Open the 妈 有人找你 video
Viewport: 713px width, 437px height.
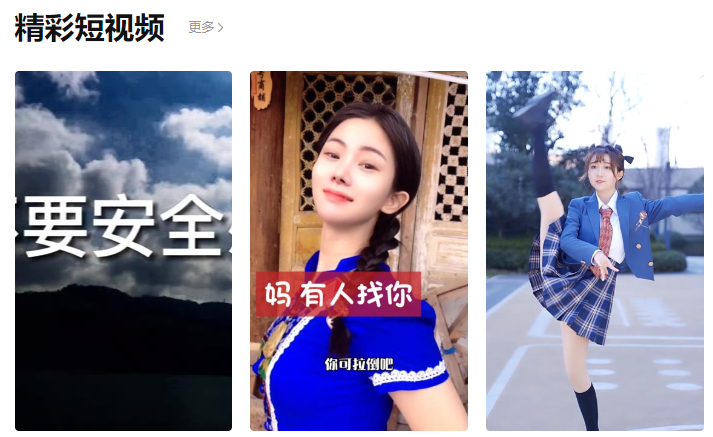coord(358,250)
